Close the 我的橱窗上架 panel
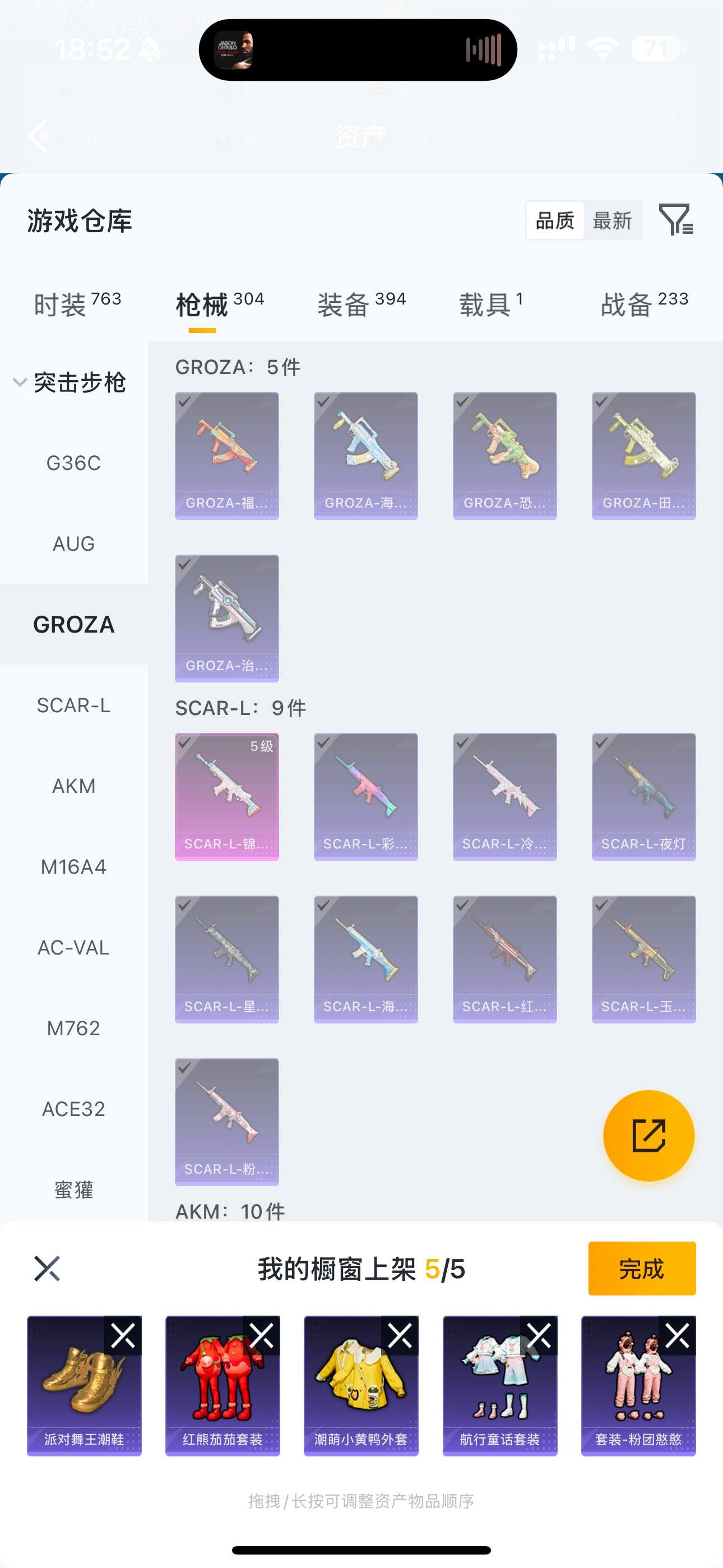Screen dimensions: 723x1568 [x=47, y=1269]
